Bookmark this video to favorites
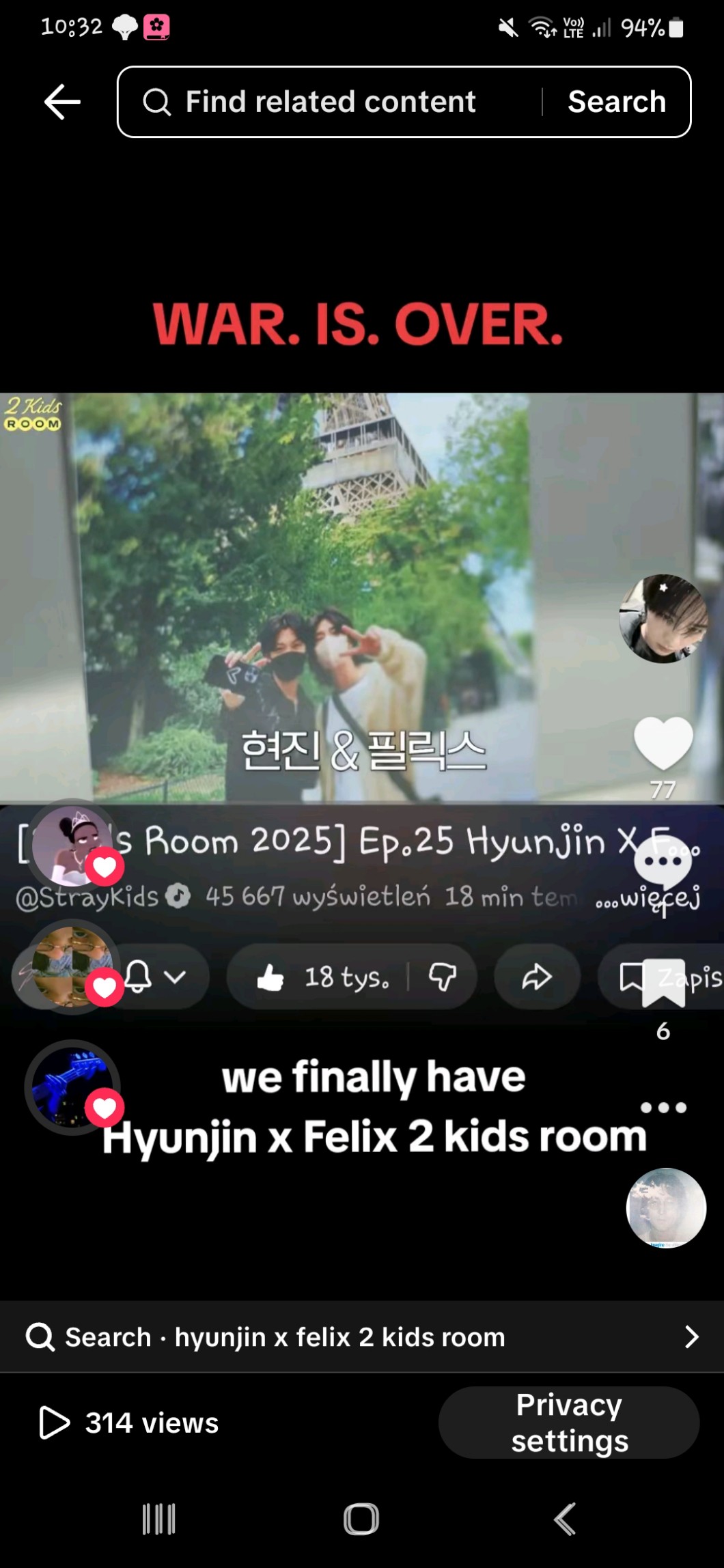Screen dimensions: 724x1568 (663, 983)
